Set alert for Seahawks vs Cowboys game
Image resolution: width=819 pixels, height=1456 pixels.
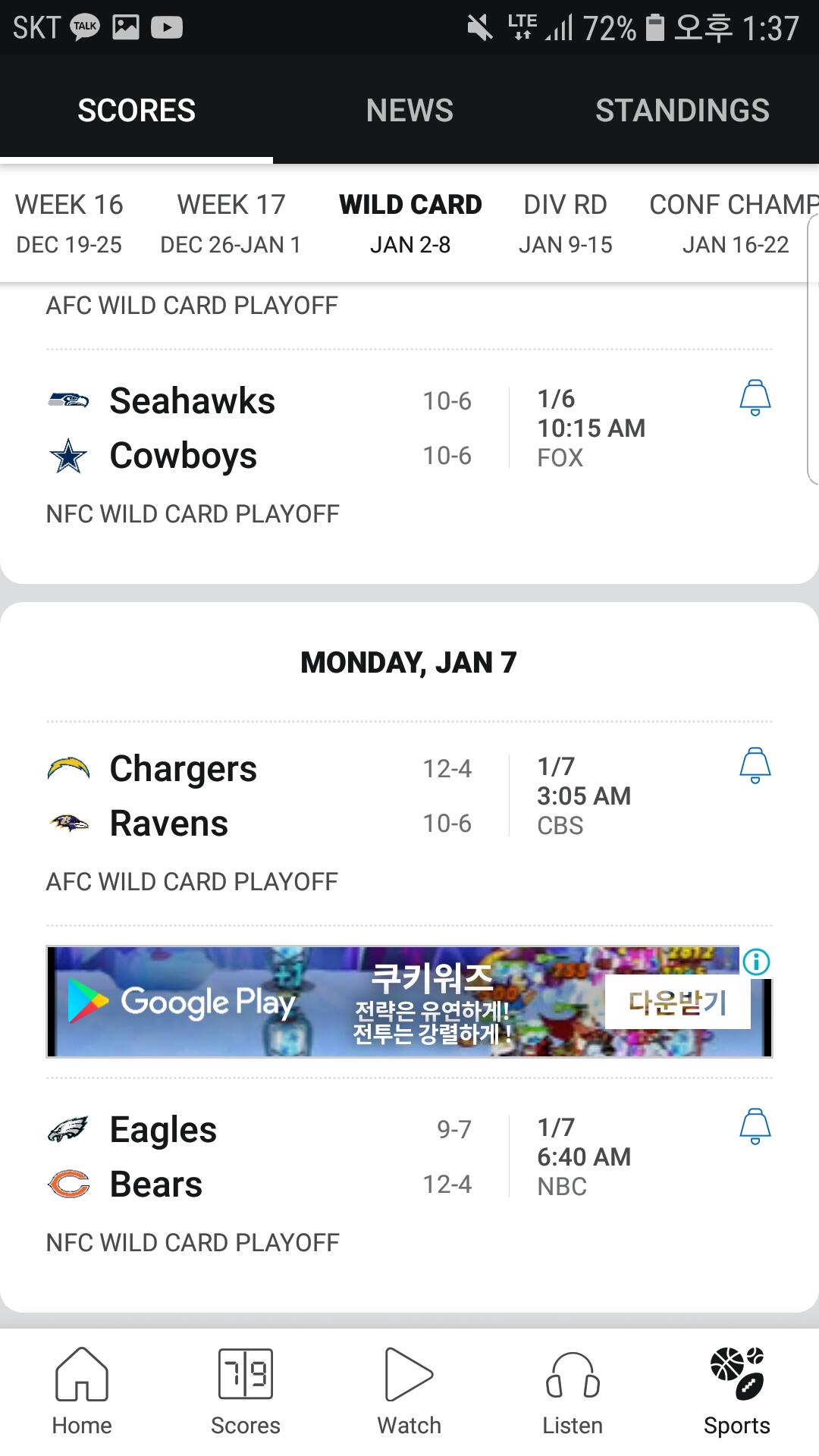coord(755,398)
